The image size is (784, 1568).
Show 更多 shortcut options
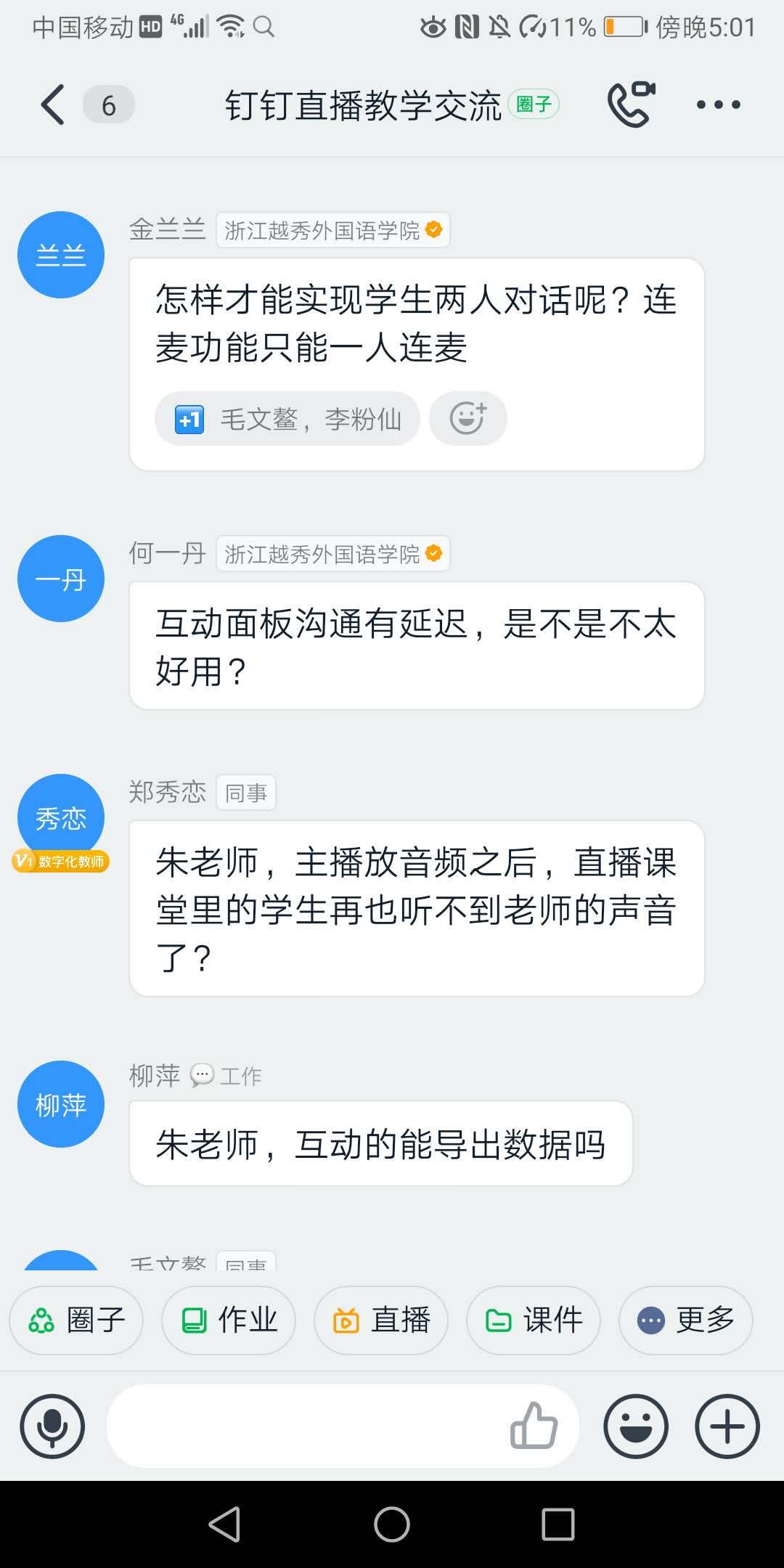[x=686, y=1320]
